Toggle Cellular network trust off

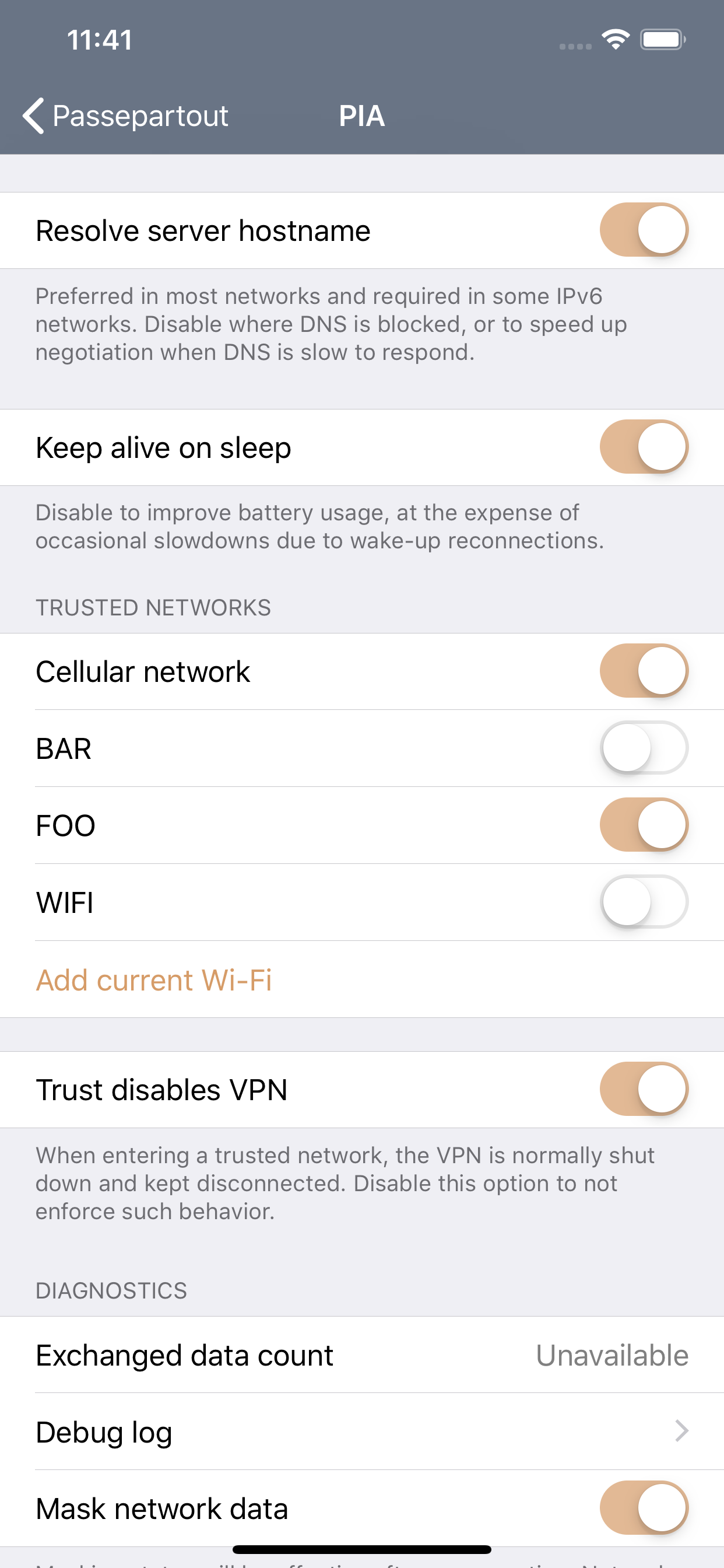[x=644, y=671]
